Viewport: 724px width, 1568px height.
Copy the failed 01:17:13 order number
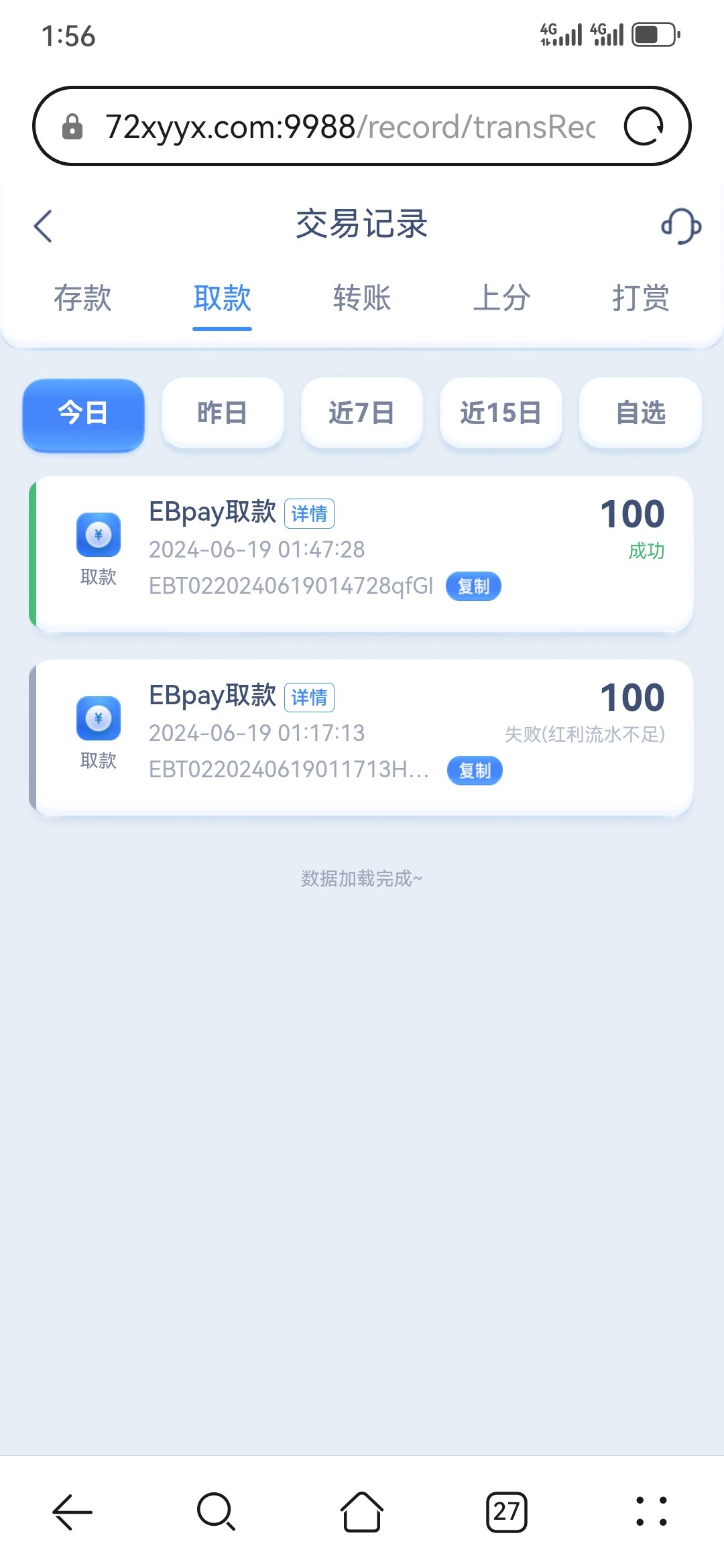point(475,771)
